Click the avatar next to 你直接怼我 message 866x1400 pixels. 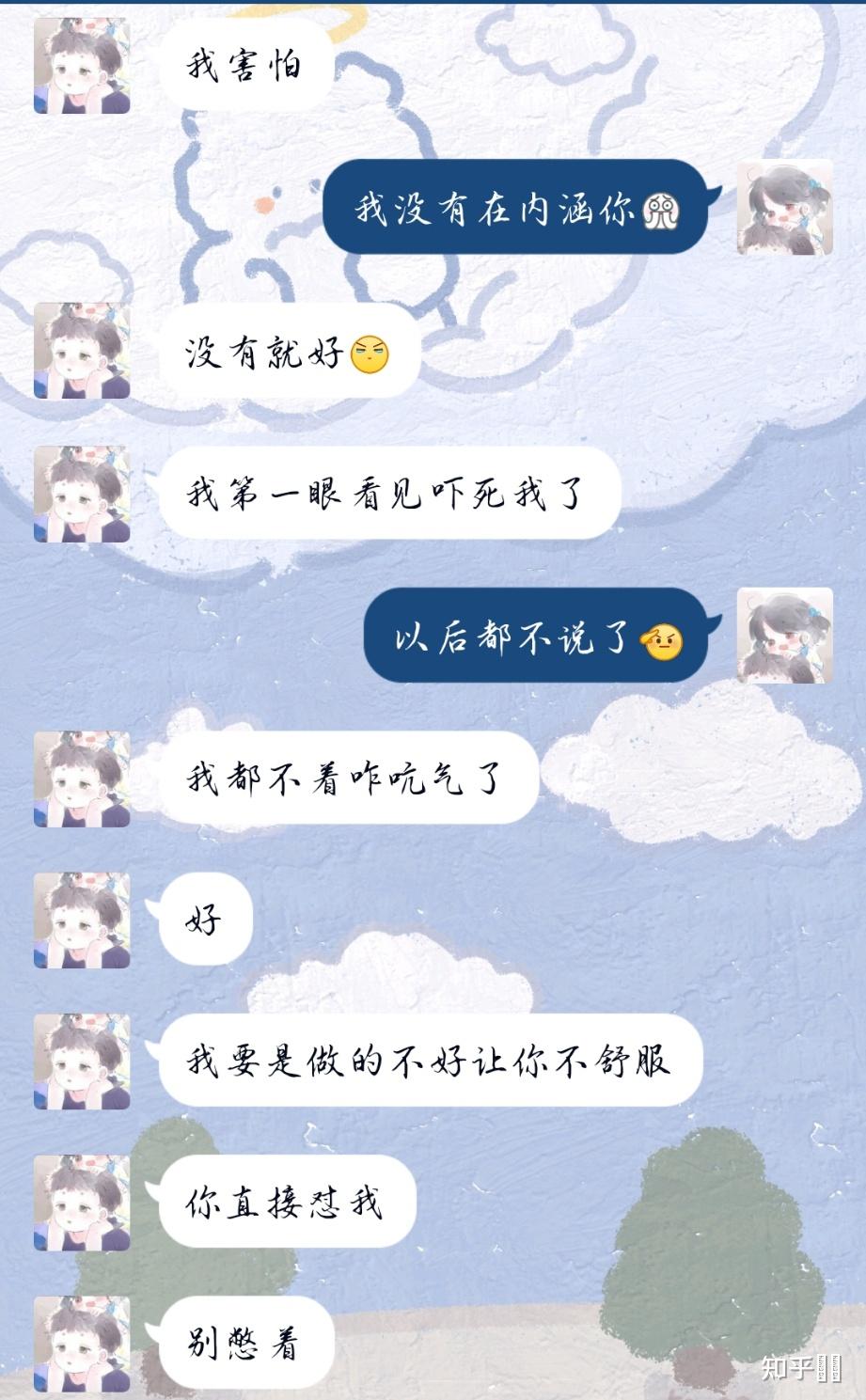click(x=82, y=1203)
